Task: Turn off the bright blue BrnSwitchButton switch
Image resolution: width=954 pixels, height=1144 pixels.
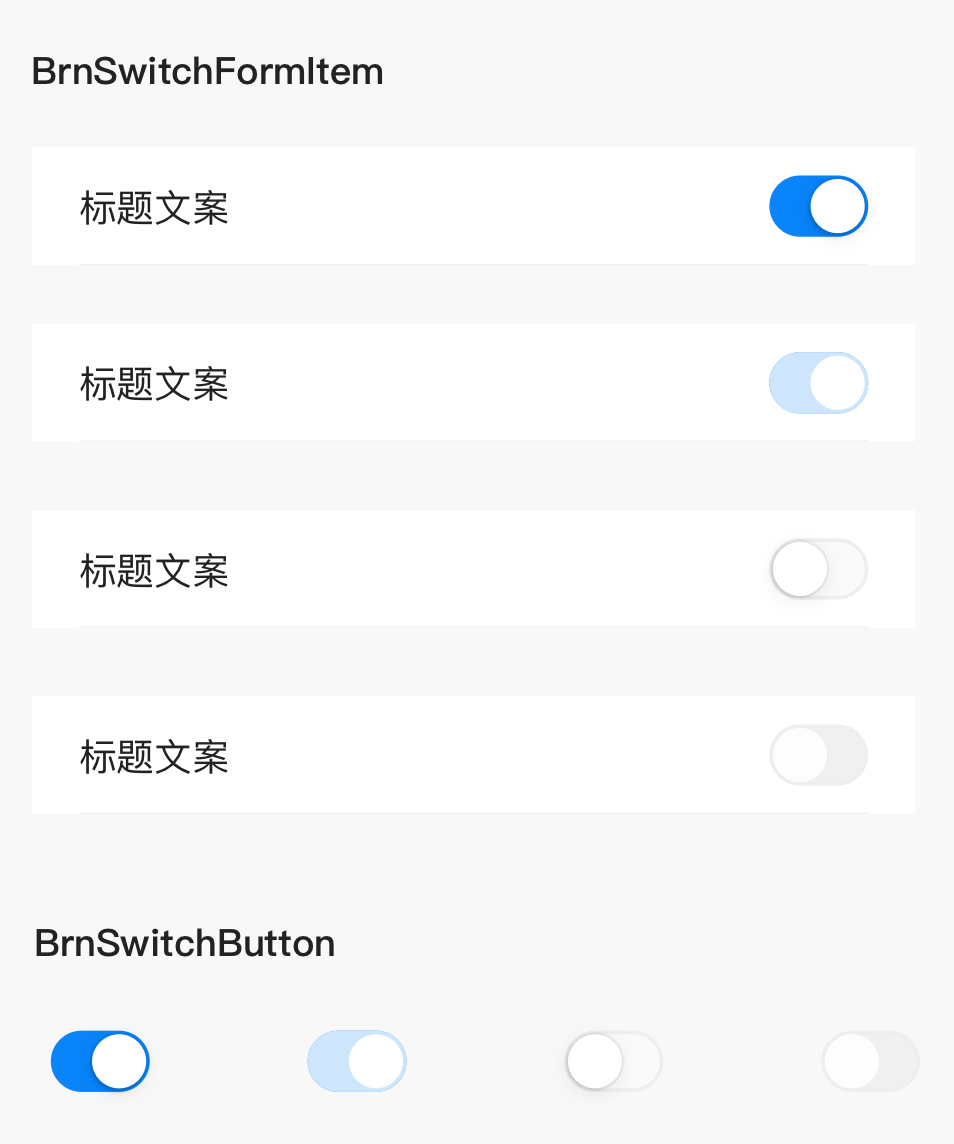Action: (x=100, y=1061)
